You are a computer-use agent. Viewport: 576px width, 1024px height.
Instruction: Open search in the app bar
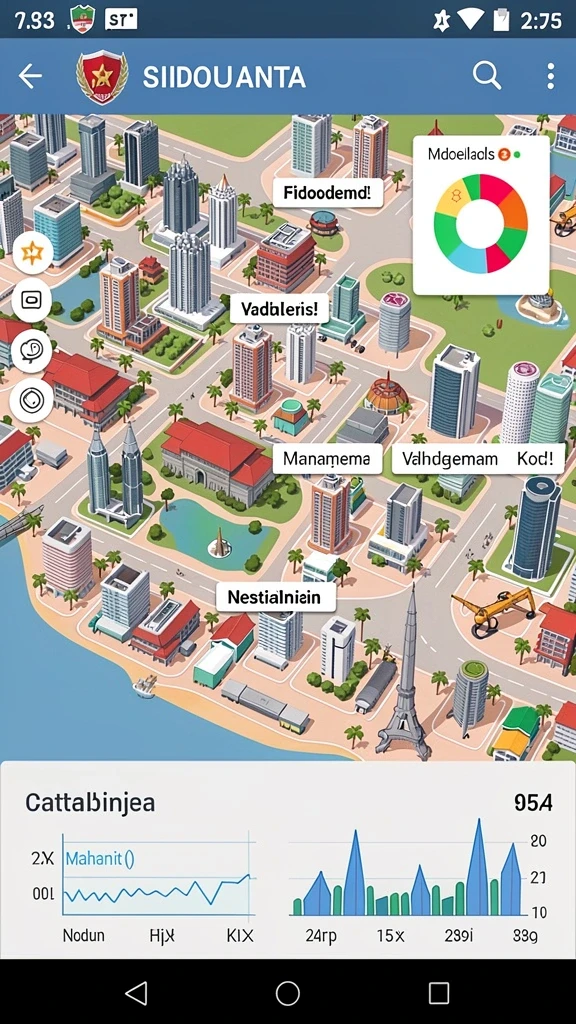pos(487,76)
